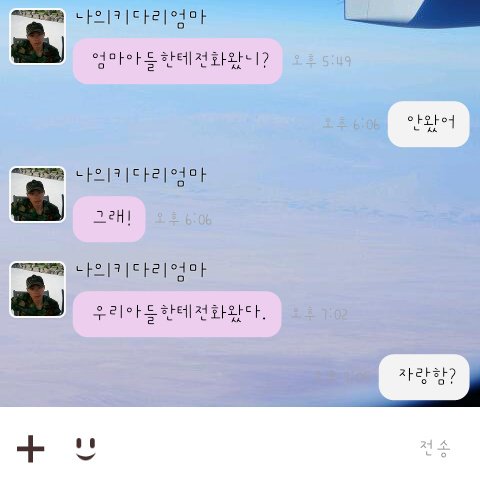Open profile photo beside 우리아들한테전화왔다. message
The image size is (480, 492).
37,289
